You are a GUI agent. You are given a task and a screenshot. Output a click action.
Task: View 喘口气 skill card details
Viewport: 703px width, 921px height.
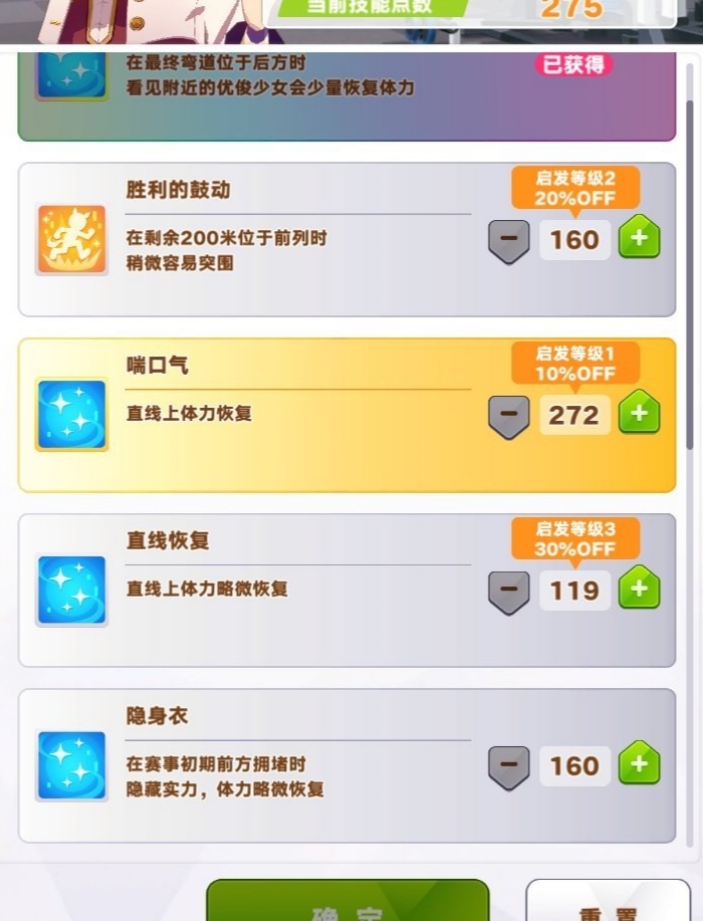click(x=250, y=415)
